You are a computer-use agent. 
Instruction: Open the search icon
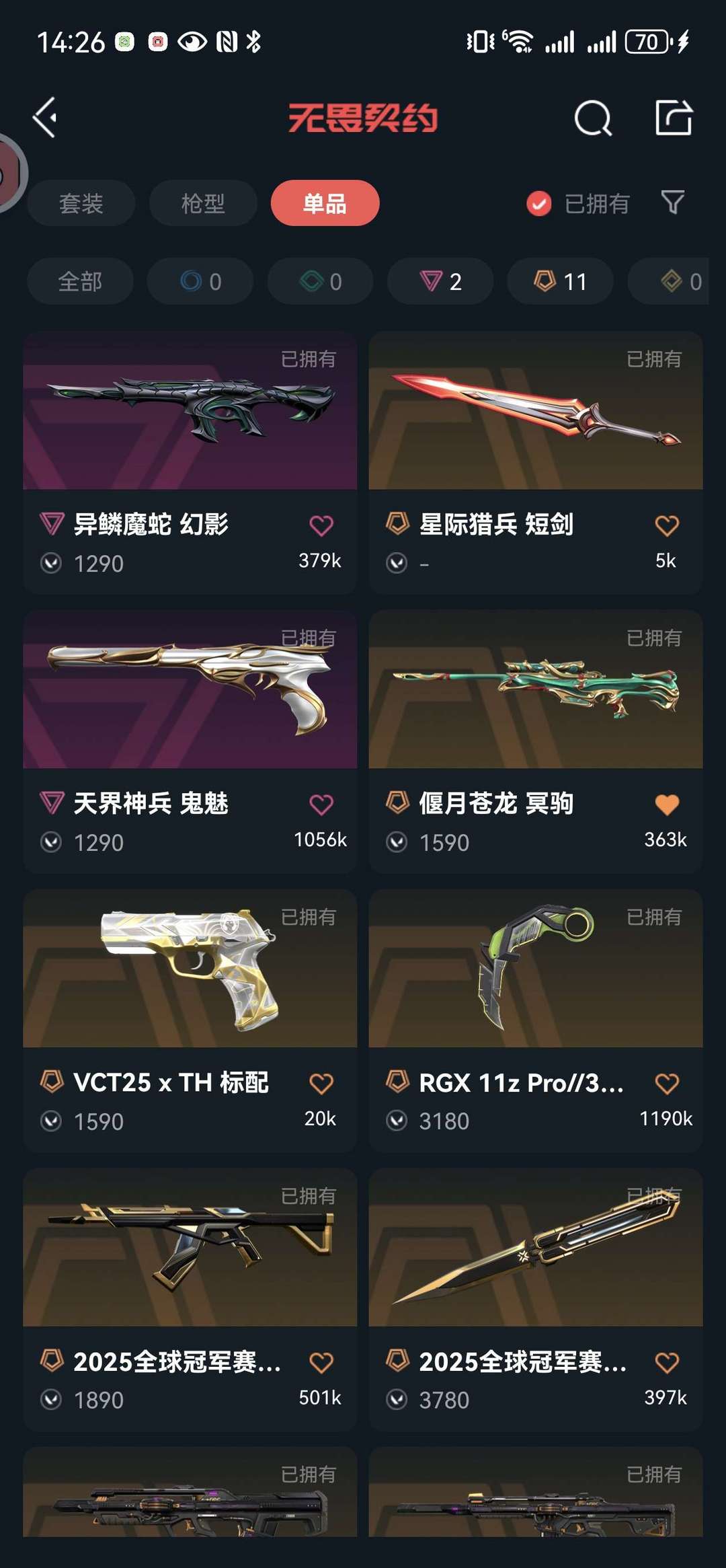tap(593, 118)
